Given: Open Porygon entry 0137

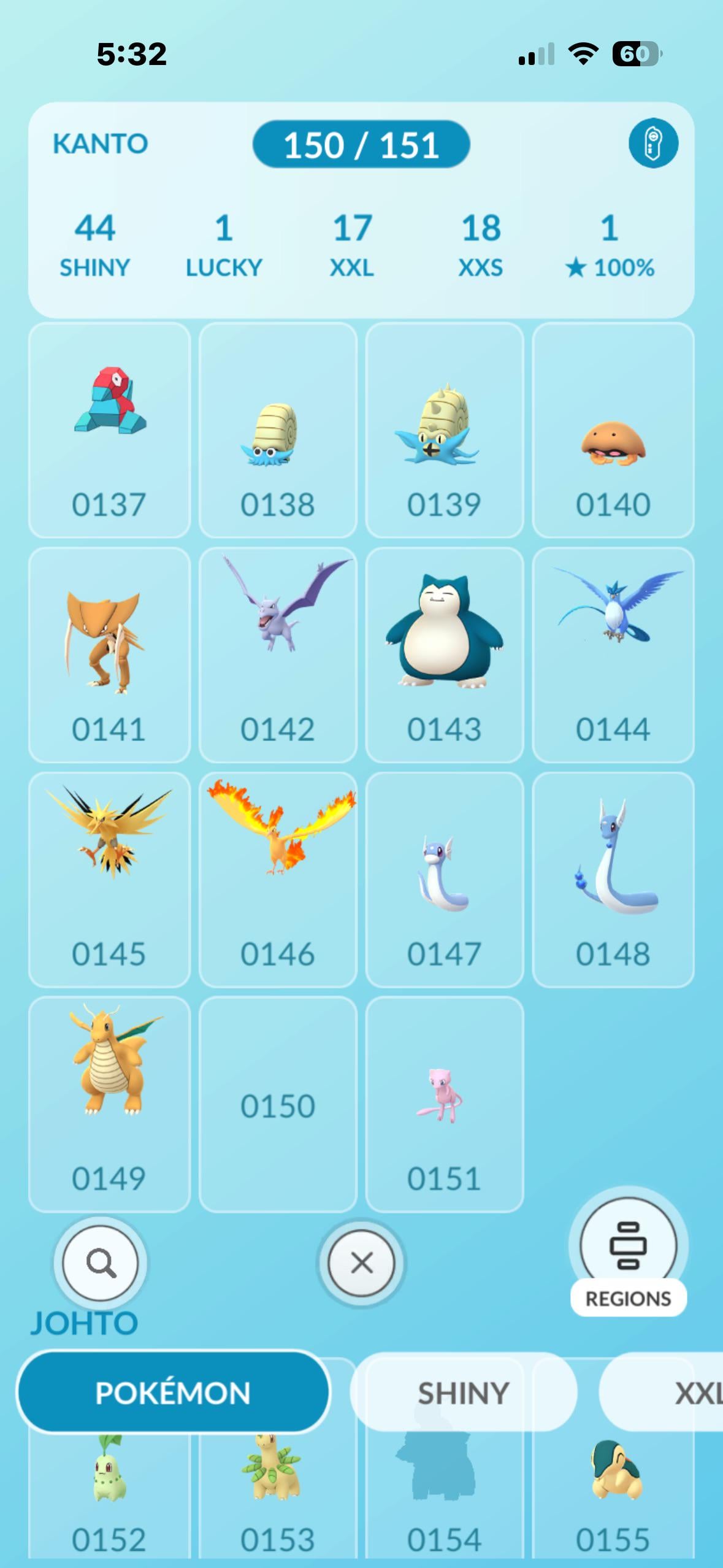Looking at the screenshot, I should point(109,431).
